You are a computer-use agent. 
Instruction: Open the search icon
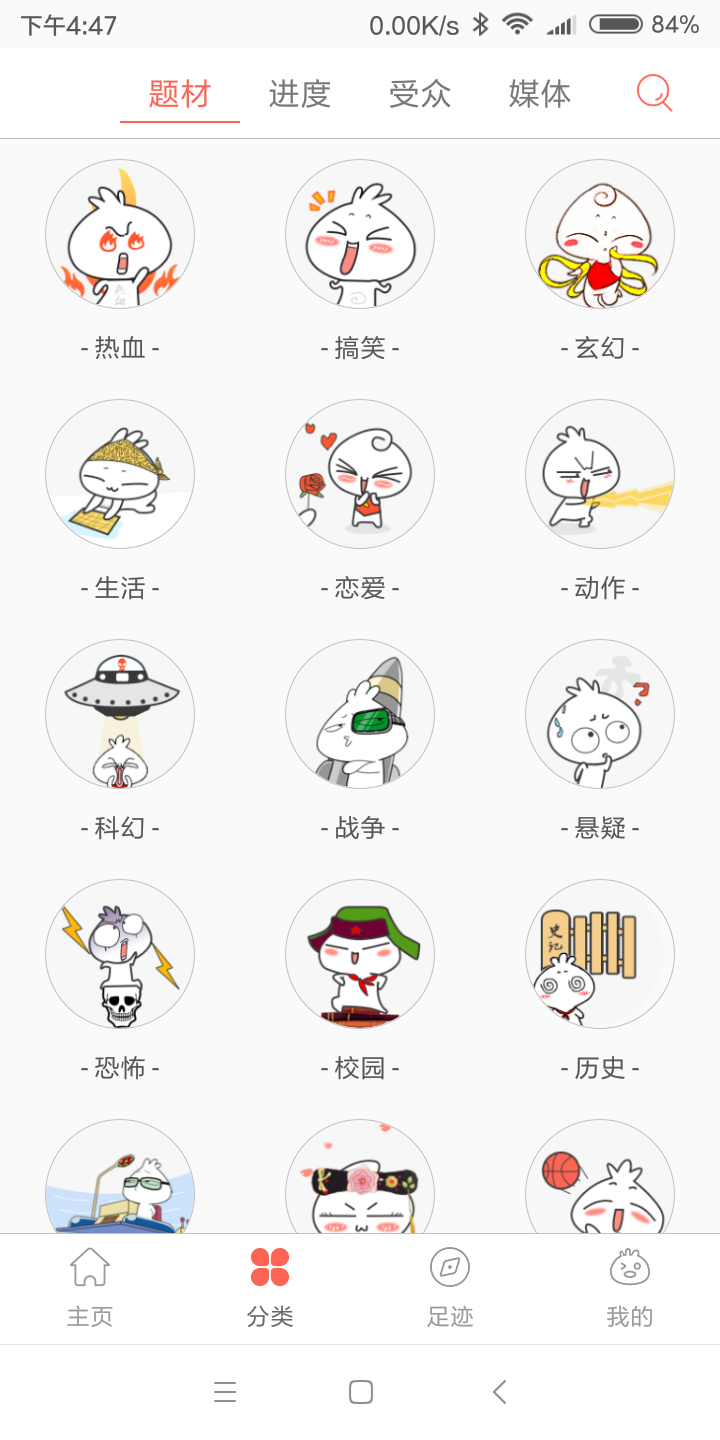coord(654,94)
